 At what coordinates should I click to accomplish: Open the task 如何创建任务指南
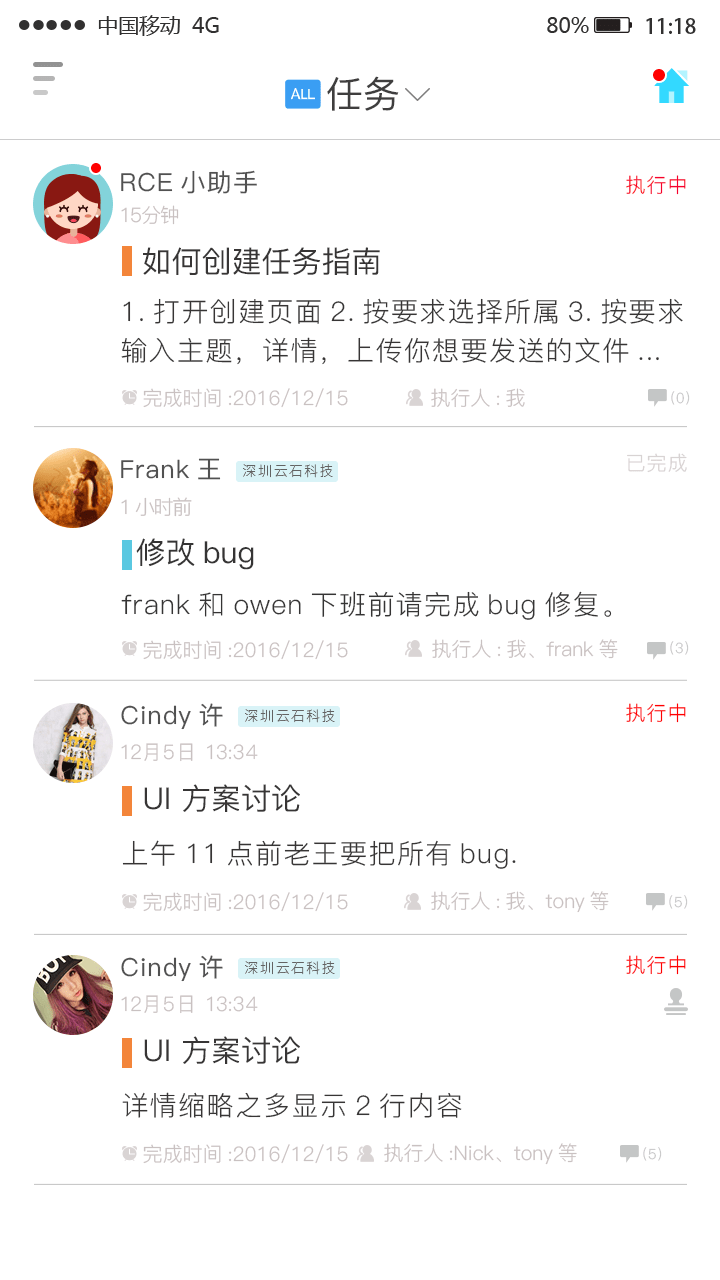pyautogui.click(x=260, y=262)
